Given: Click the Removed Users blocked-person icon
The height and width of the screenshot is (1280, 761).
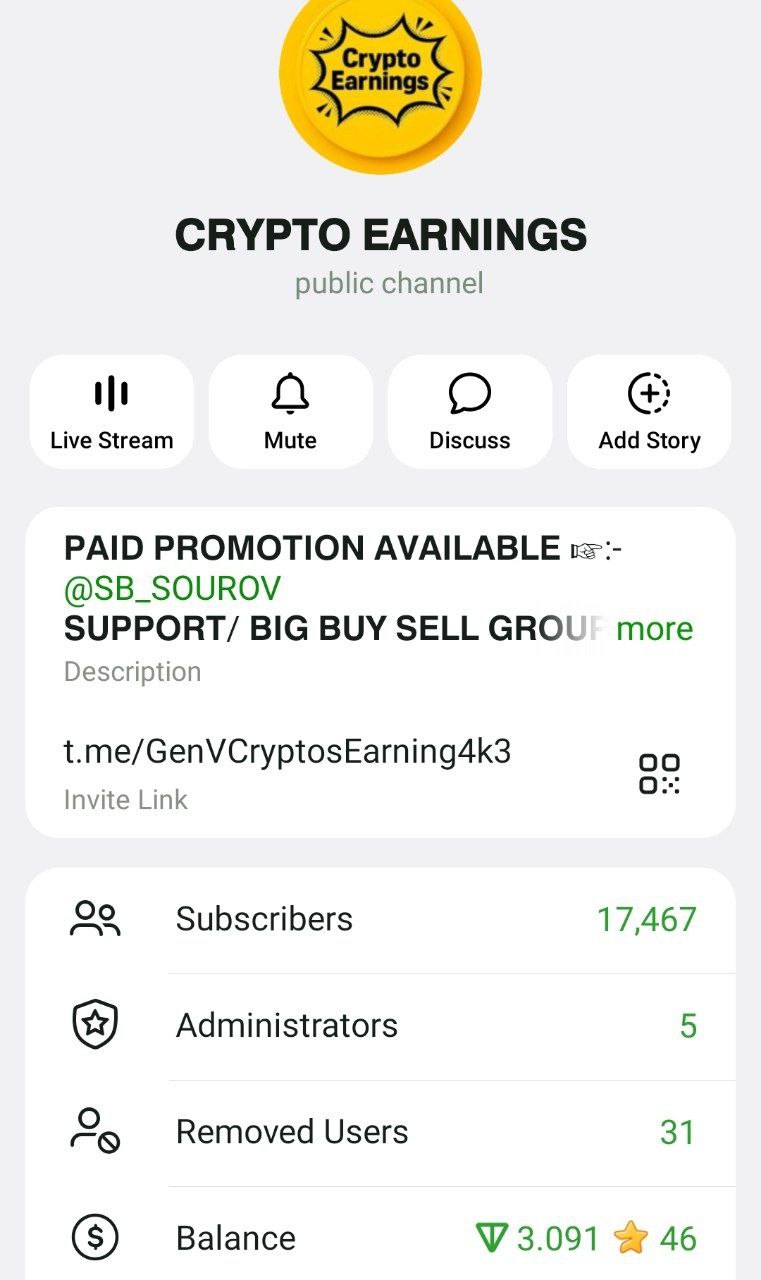Looking at the screenshot, I should [95, 1131].
